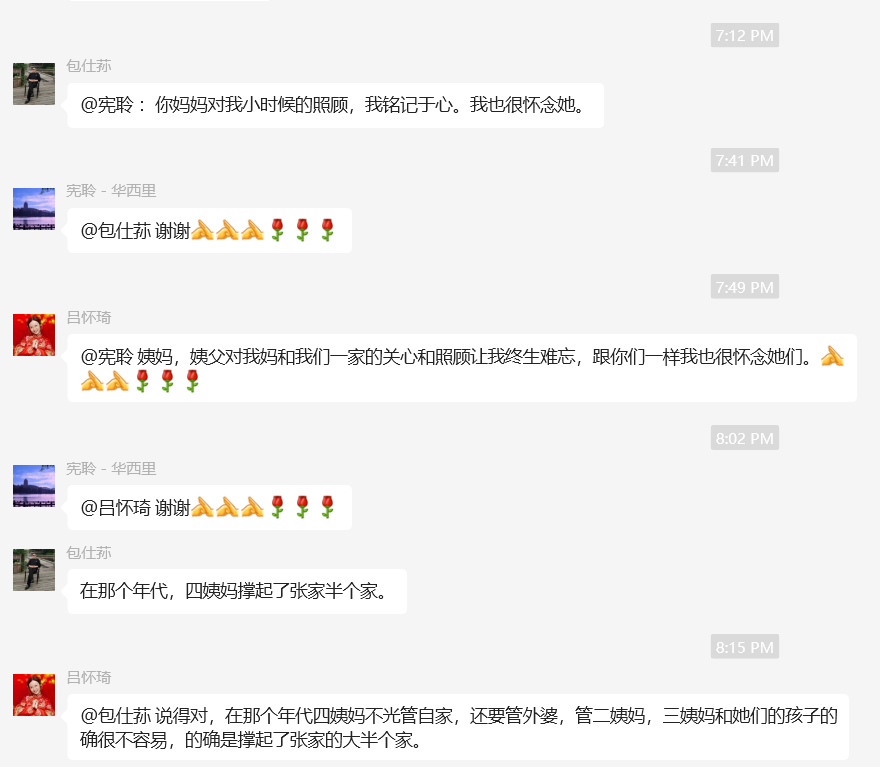Tap 包仕荪's avatar by the 四姨妈撑起了张家半个家 message
This screenshot has height=767, width=880.
coord(34,570)
